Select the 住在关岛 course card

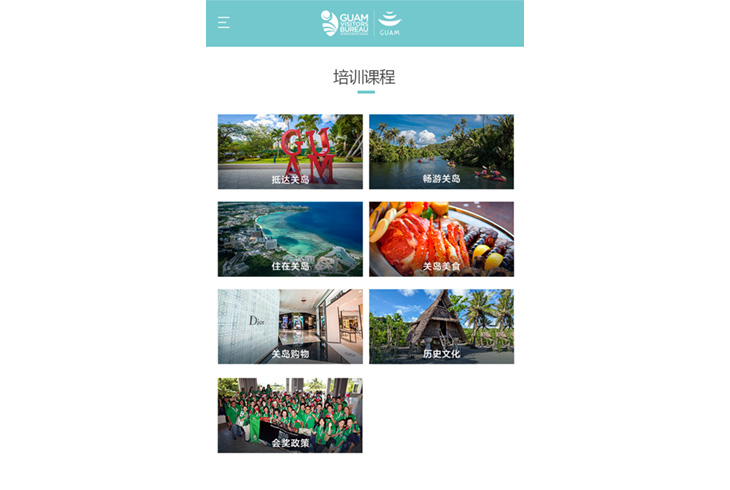coord(290,239)
